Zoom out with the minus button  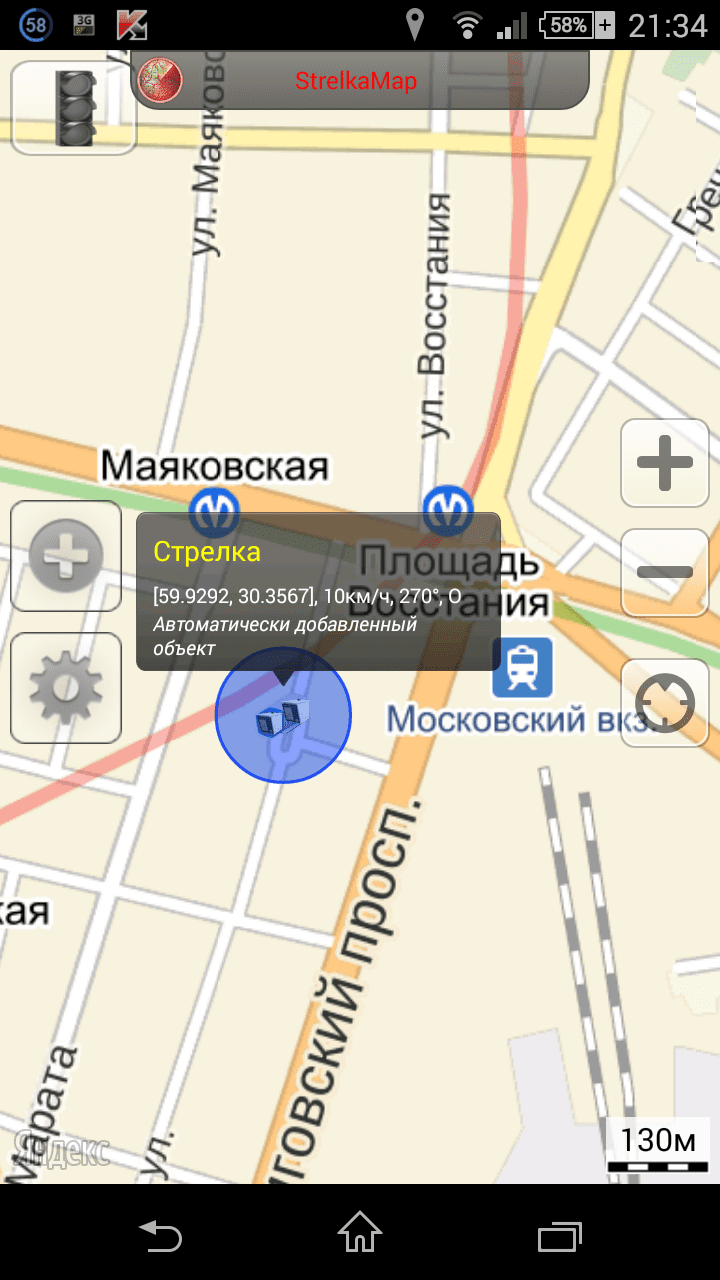click(x=665, y=573)
